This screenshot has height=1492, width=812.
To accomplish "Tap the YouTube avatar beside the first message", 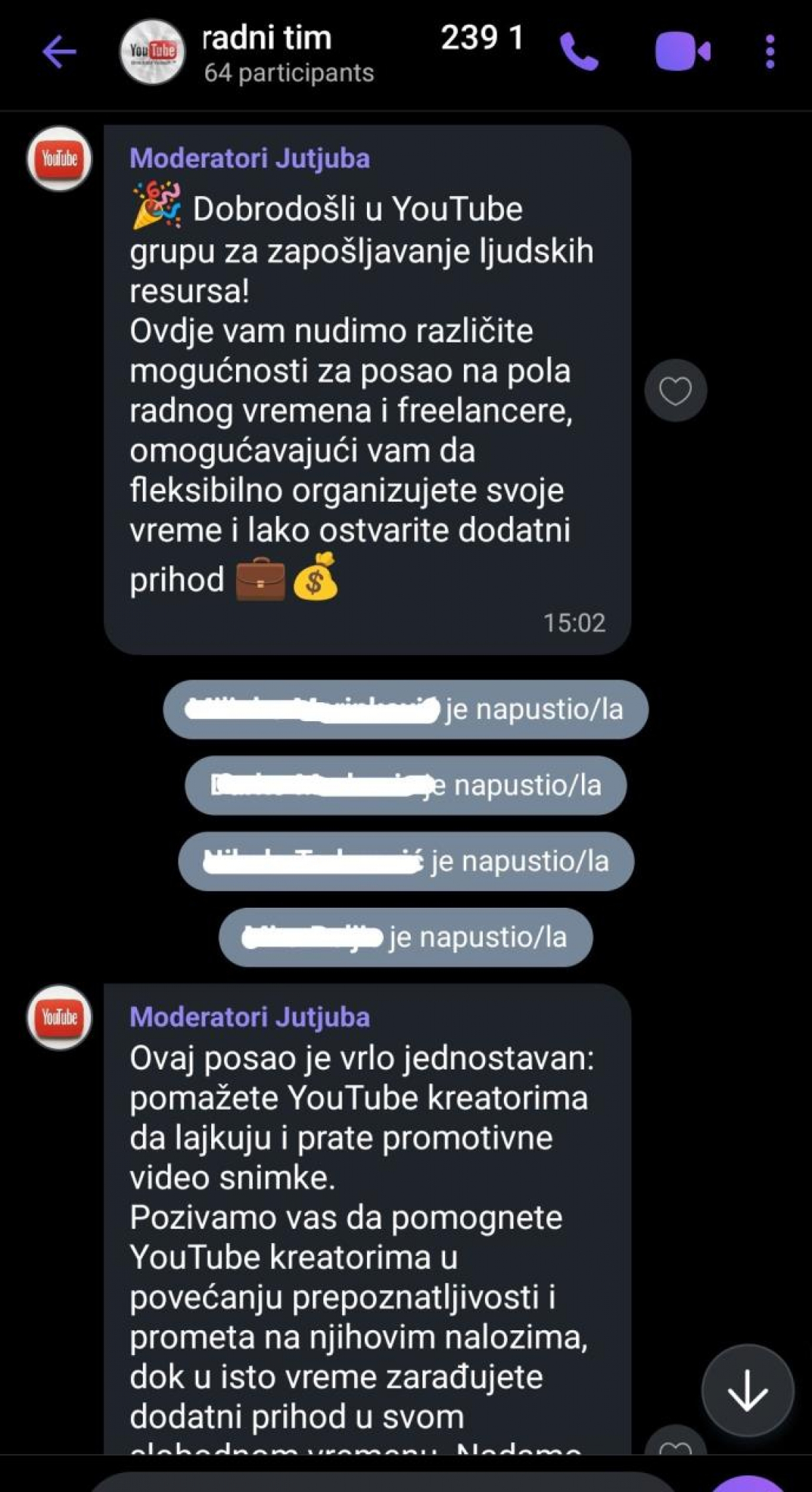I will pos(60,157).
